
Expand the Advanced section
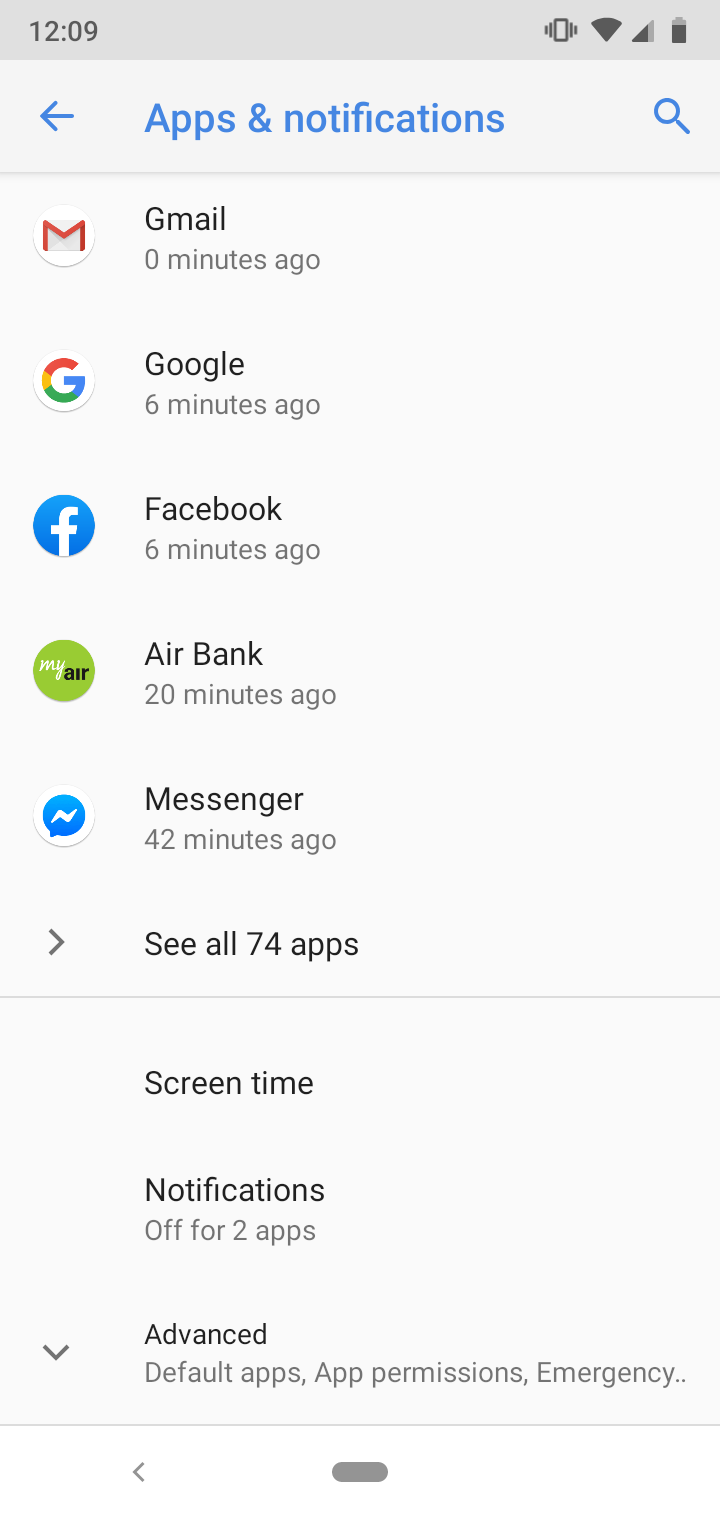pos(360,1352)
